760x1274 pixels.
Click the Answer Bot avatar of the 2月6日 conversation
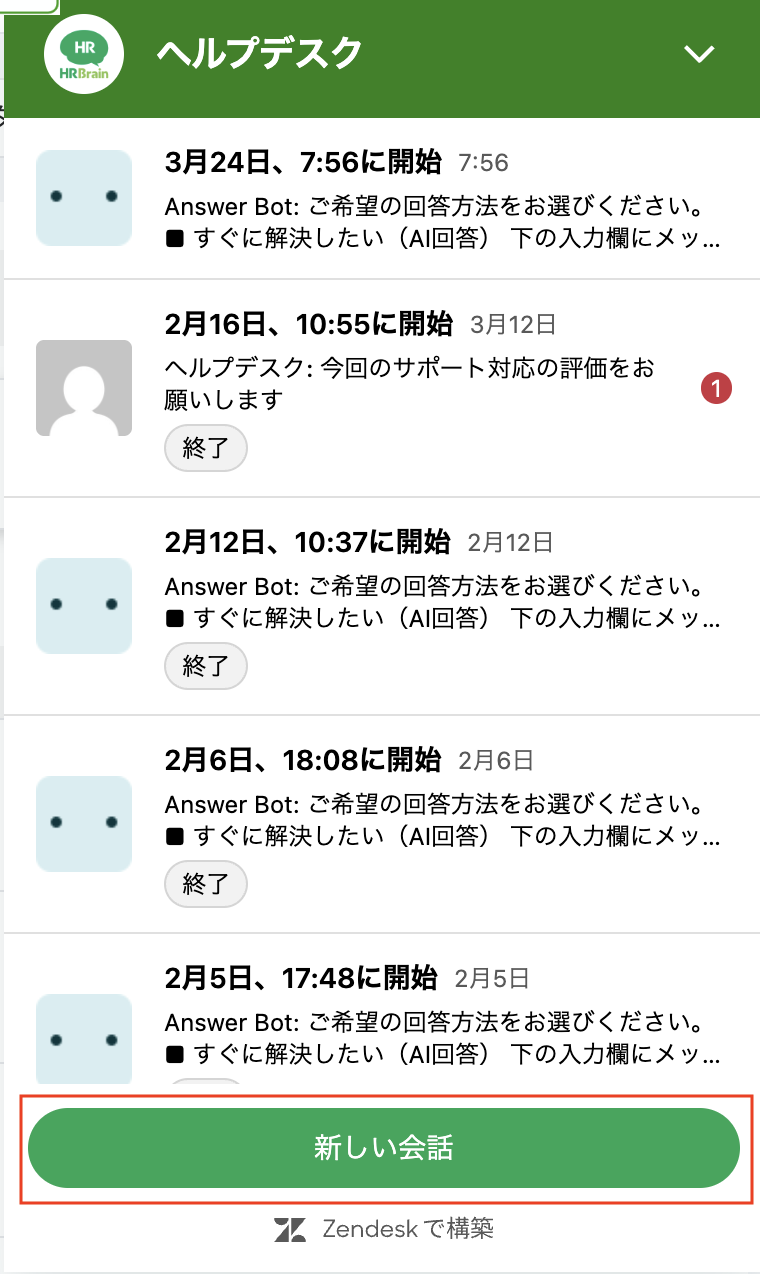click(x=84, y=822)
